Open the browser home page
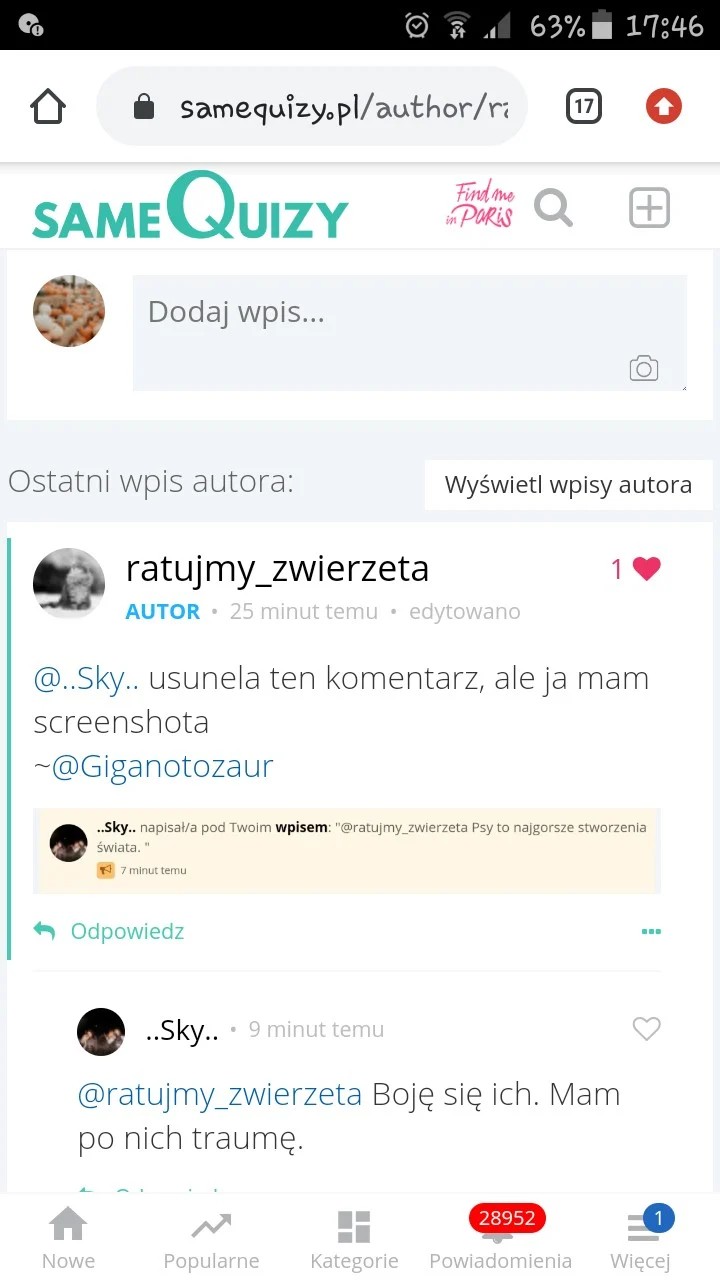This screenshot has width=720, height=1280. pyautogui.click(x=48, y=107)
